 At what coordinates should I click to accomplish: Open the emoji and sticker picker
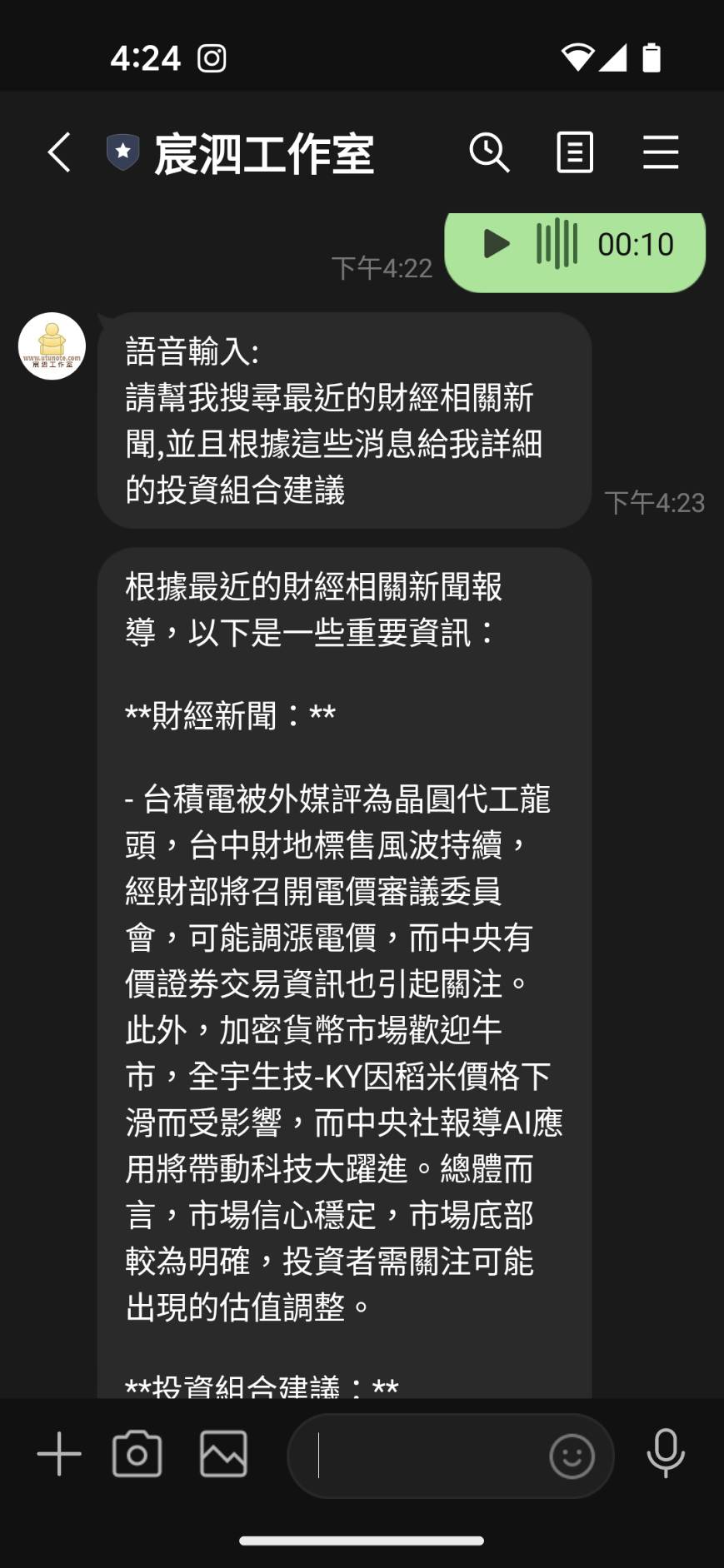(x=572, y=1454)
